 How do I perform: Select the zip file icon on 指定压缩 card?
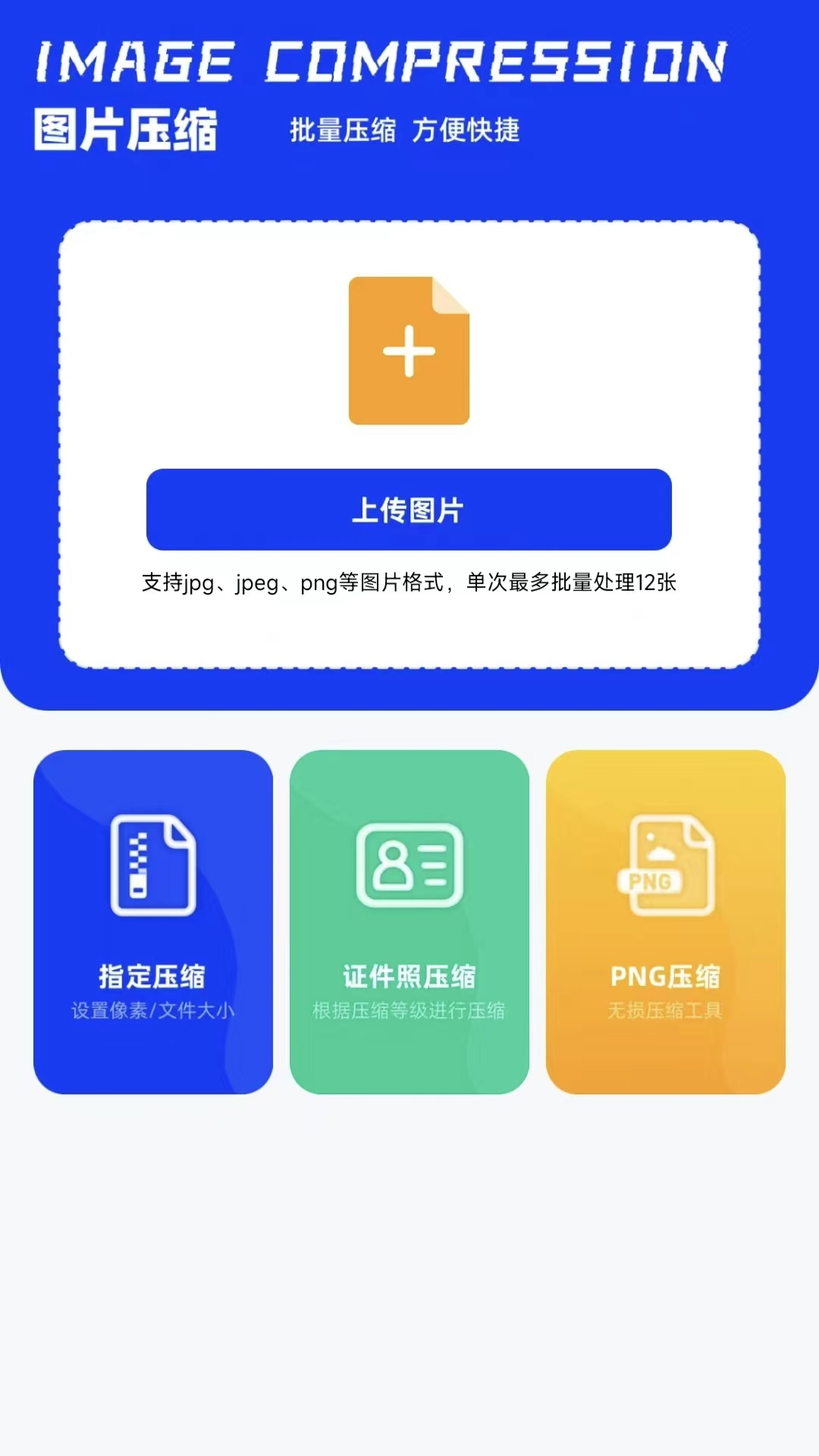(152, 864)
